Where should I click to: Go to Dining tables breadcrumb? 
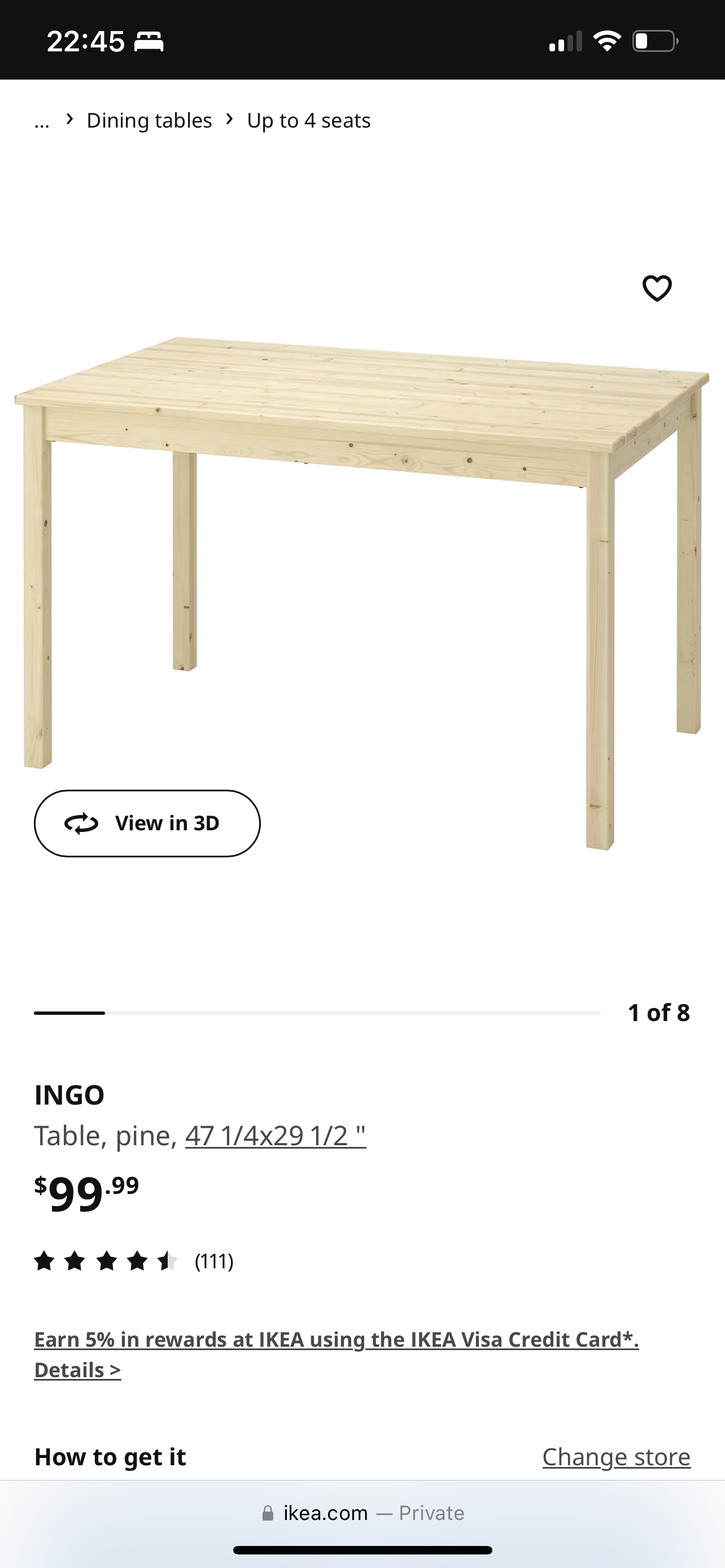149,121
